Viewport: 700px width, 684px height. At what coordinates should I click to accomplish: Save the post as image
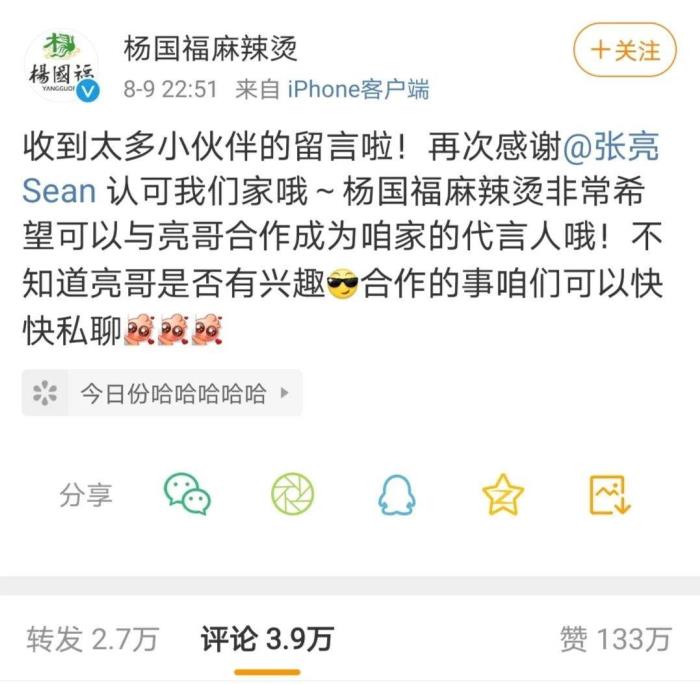click(608, 494)
